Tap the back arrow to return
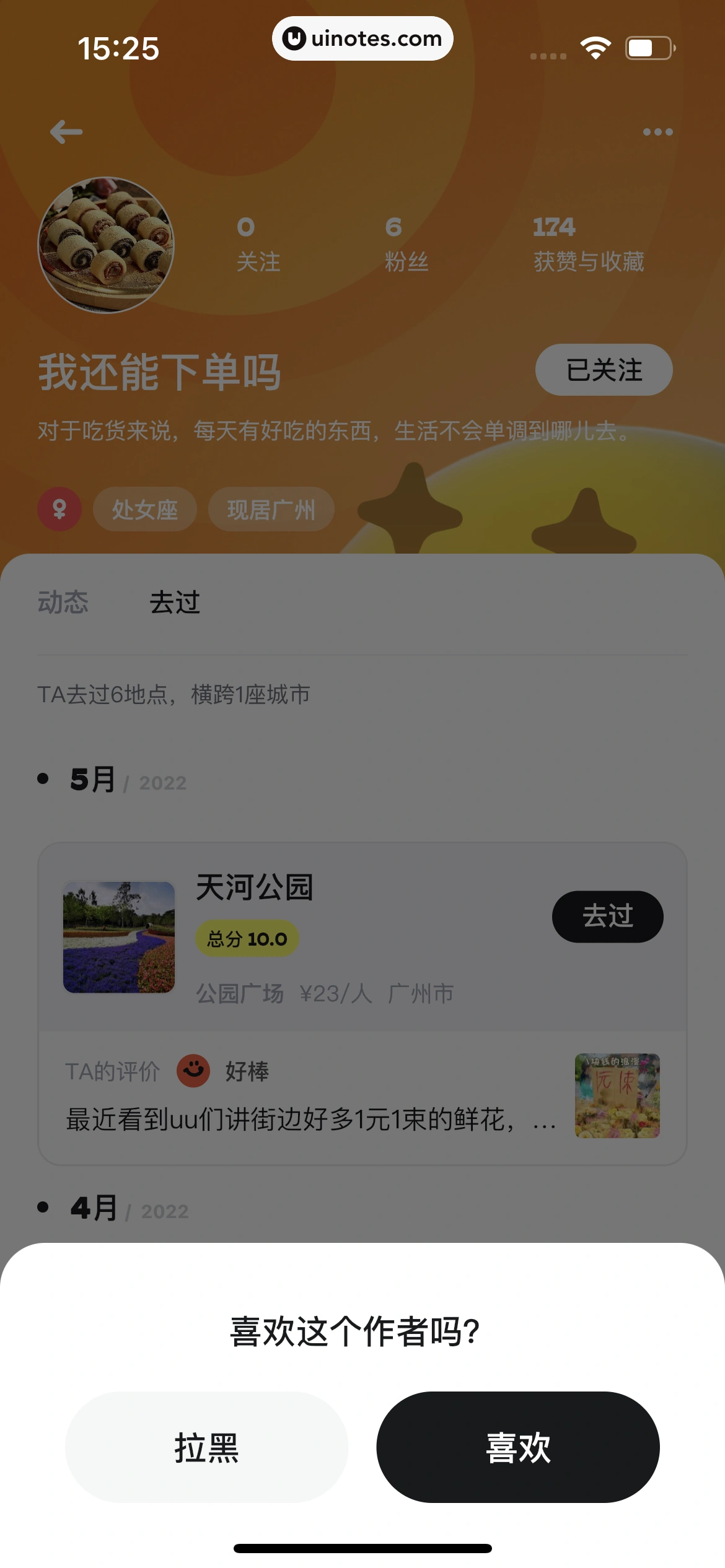The image size is (725, 1568). pyautogui.click(x=65, y=131)
